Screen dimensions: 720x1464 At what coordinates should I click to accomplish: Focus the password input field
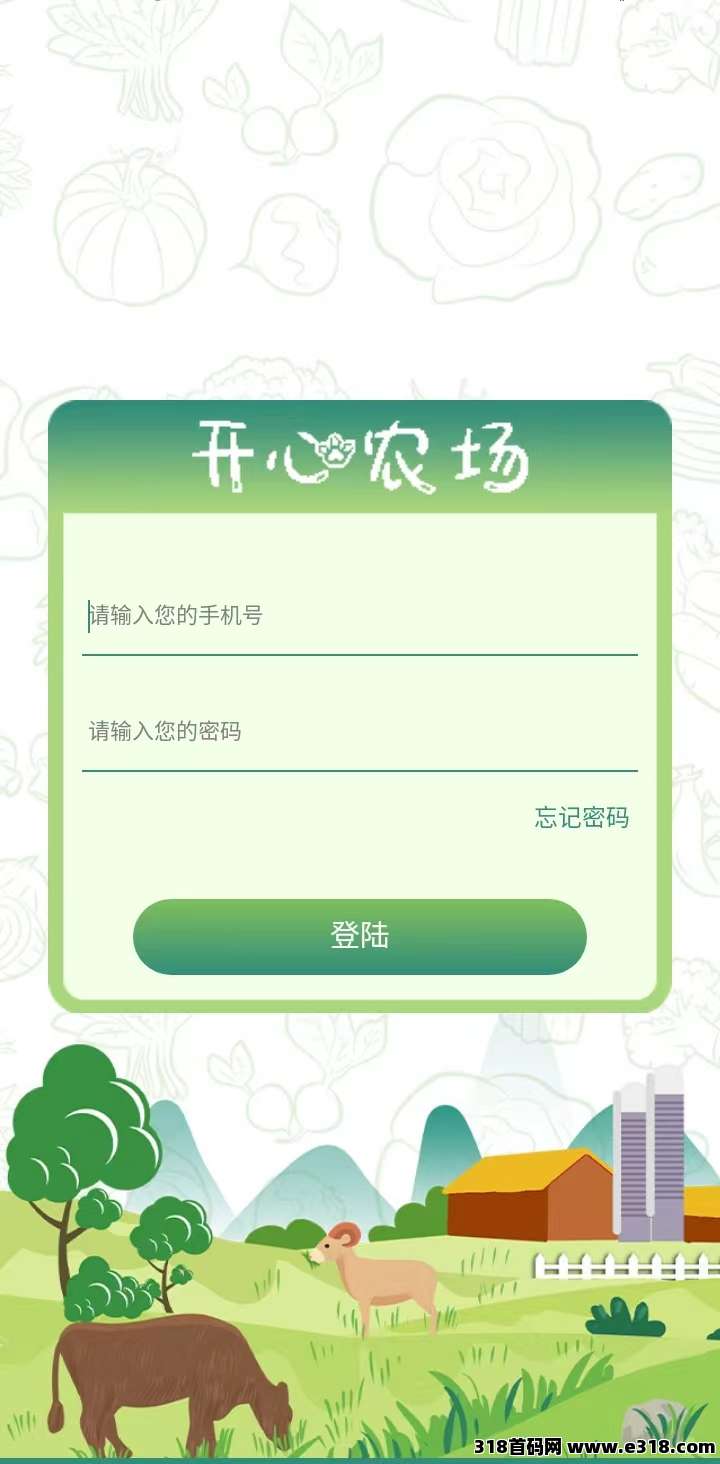(359, 732)
